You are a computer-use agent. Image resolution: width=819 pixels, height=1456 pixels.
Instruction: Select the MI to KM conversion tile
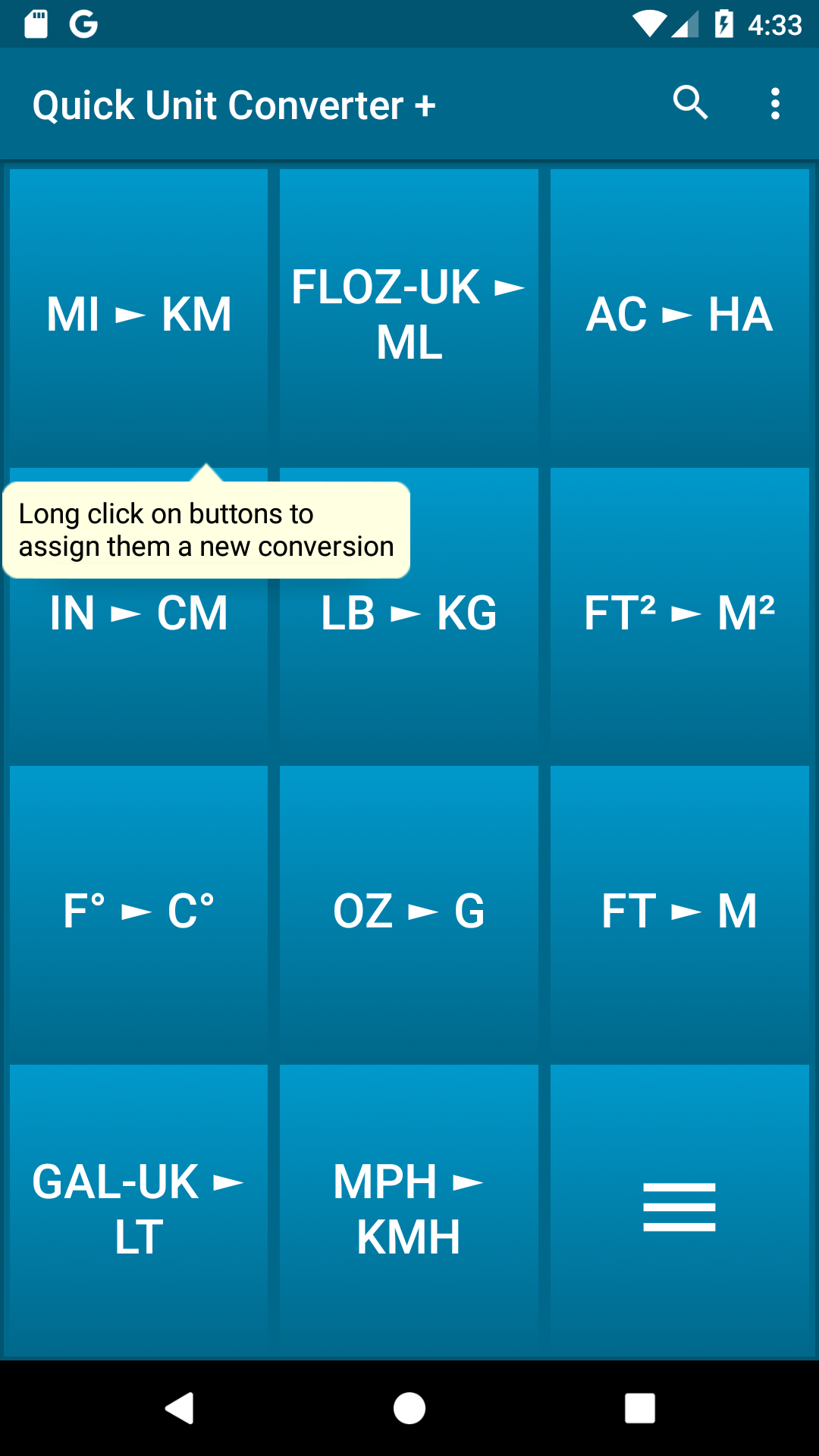tap(138, 315)
